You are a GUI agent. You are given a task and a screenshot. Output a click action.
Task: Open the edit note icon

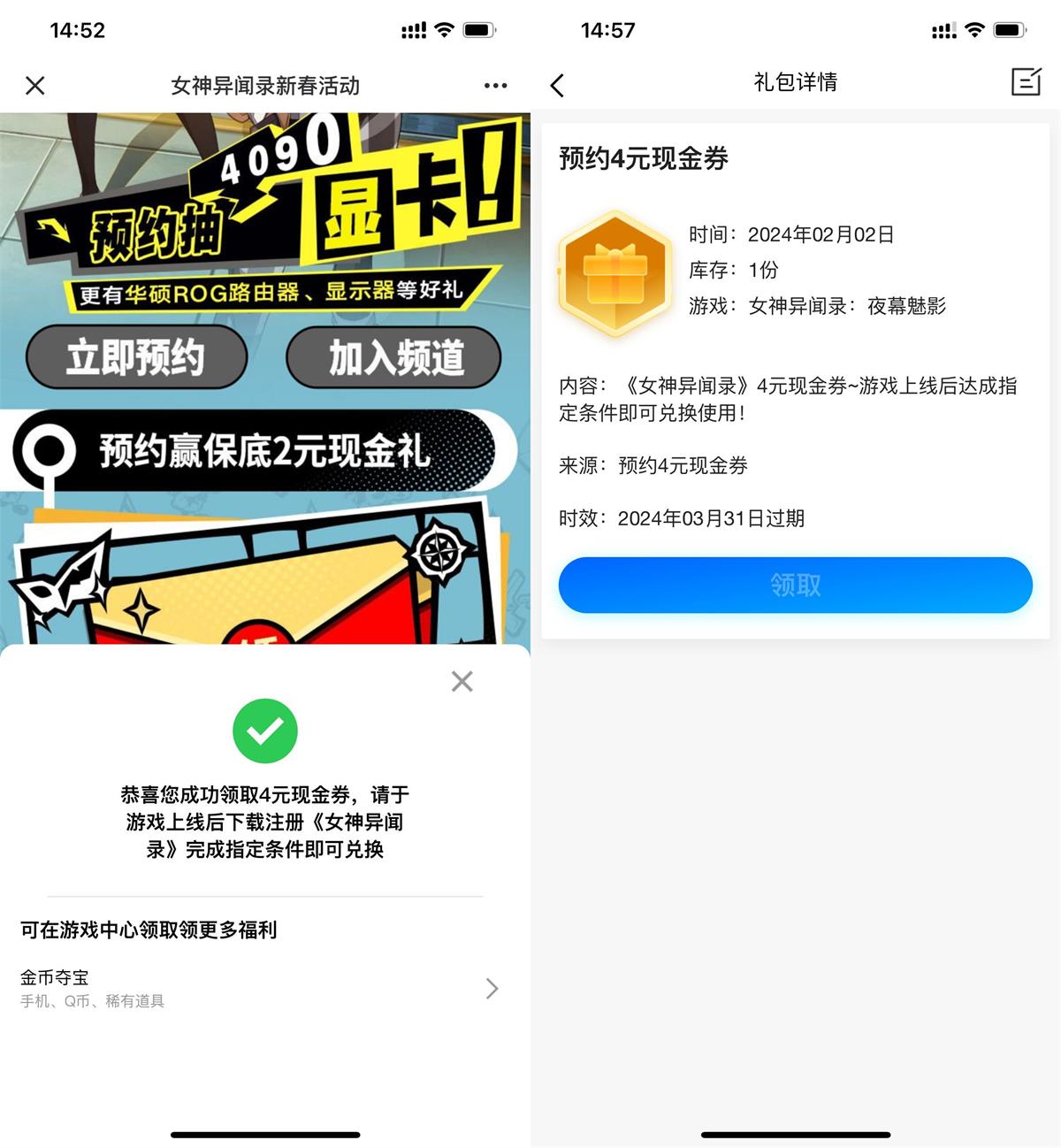[1026, 82]
